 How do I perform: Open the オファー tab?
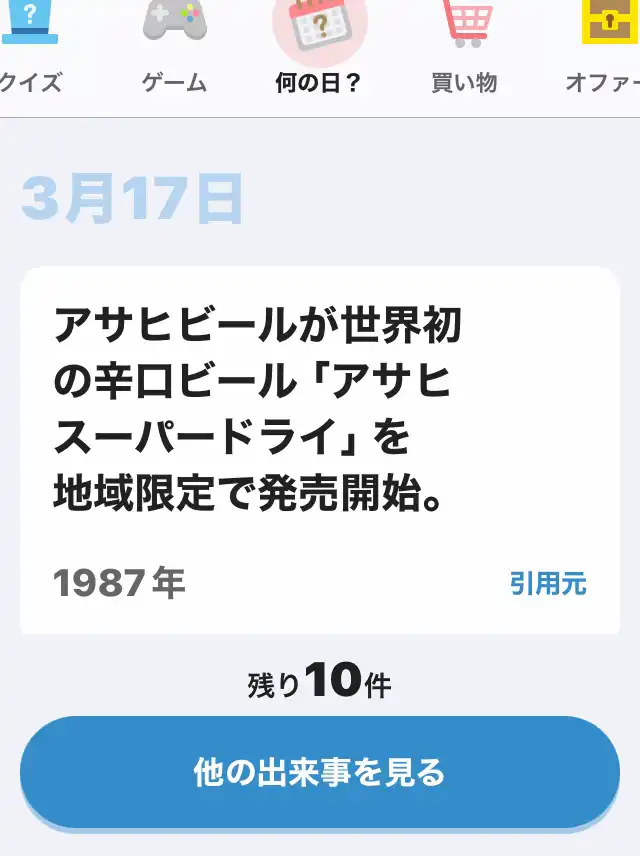pyautogui.click(x=603, y=49)
